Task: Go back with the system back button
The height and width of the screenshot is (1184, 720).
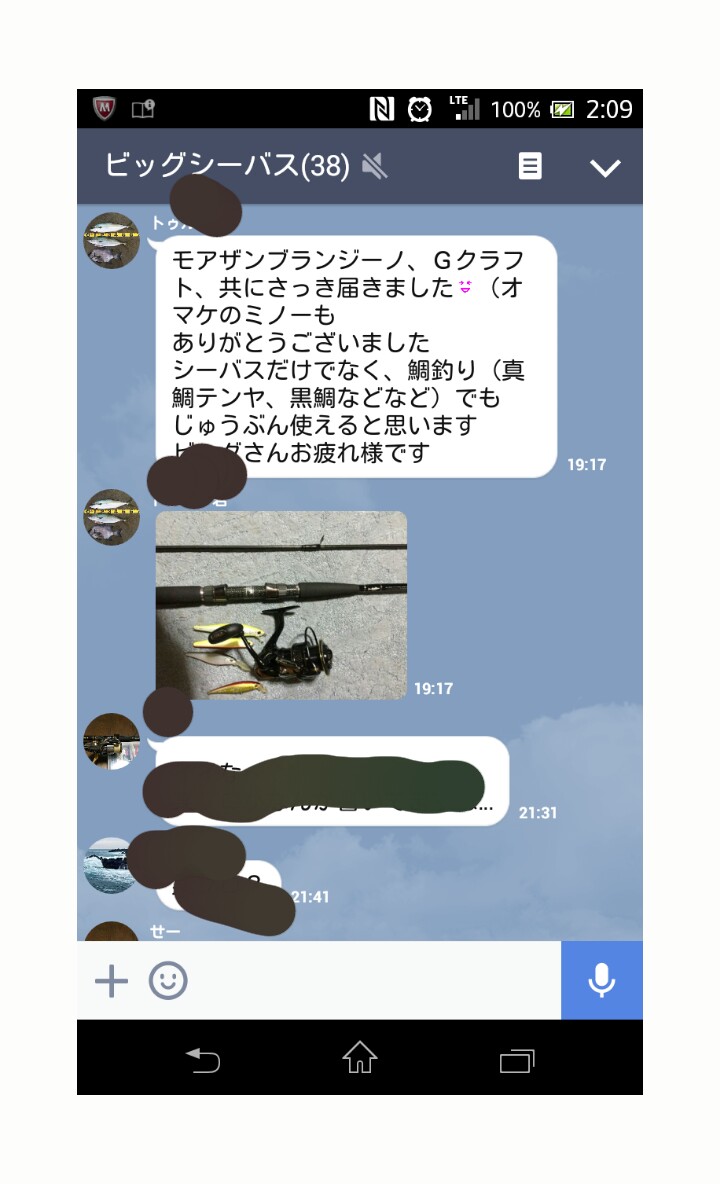Action: click(202, 1059)
